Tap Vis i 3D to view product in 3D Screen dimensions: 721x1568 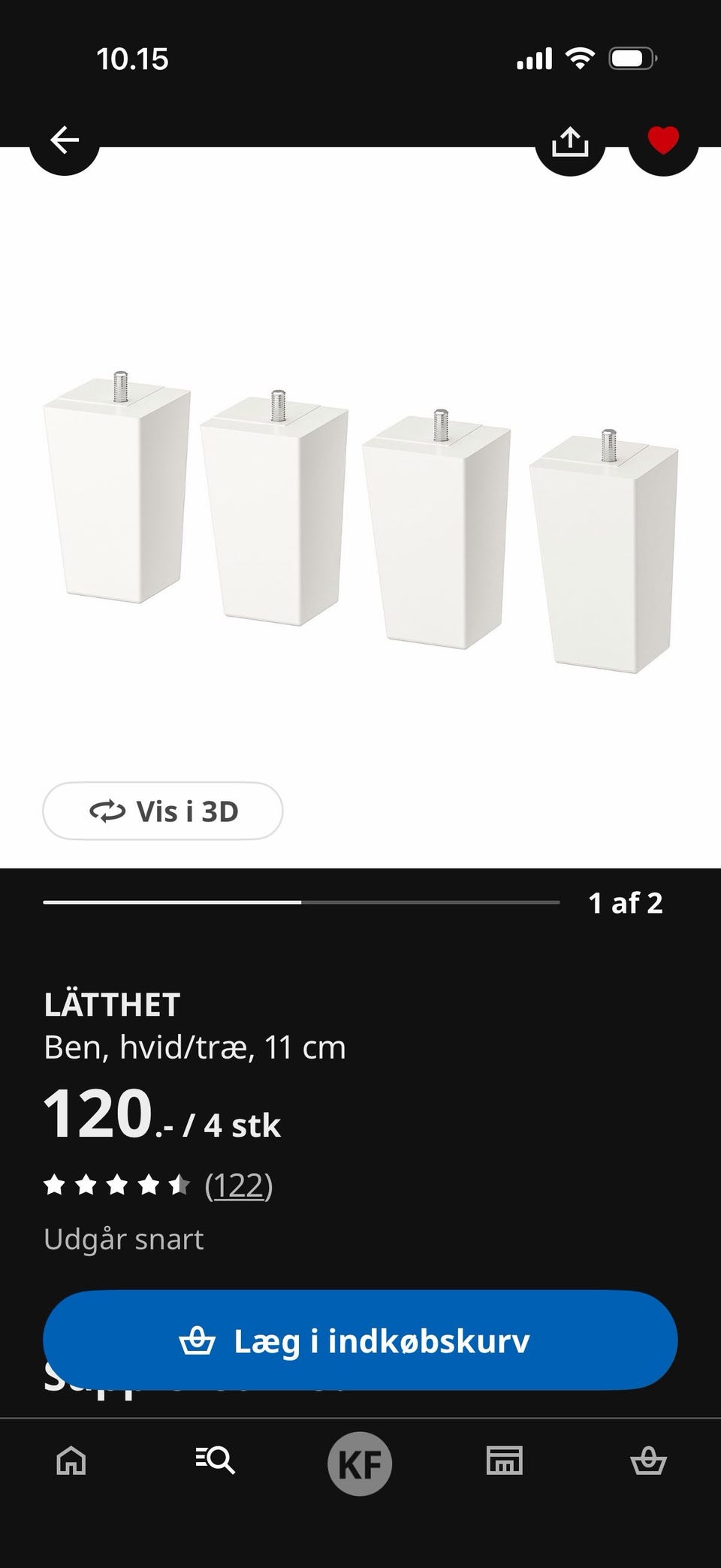pos(162,811)
